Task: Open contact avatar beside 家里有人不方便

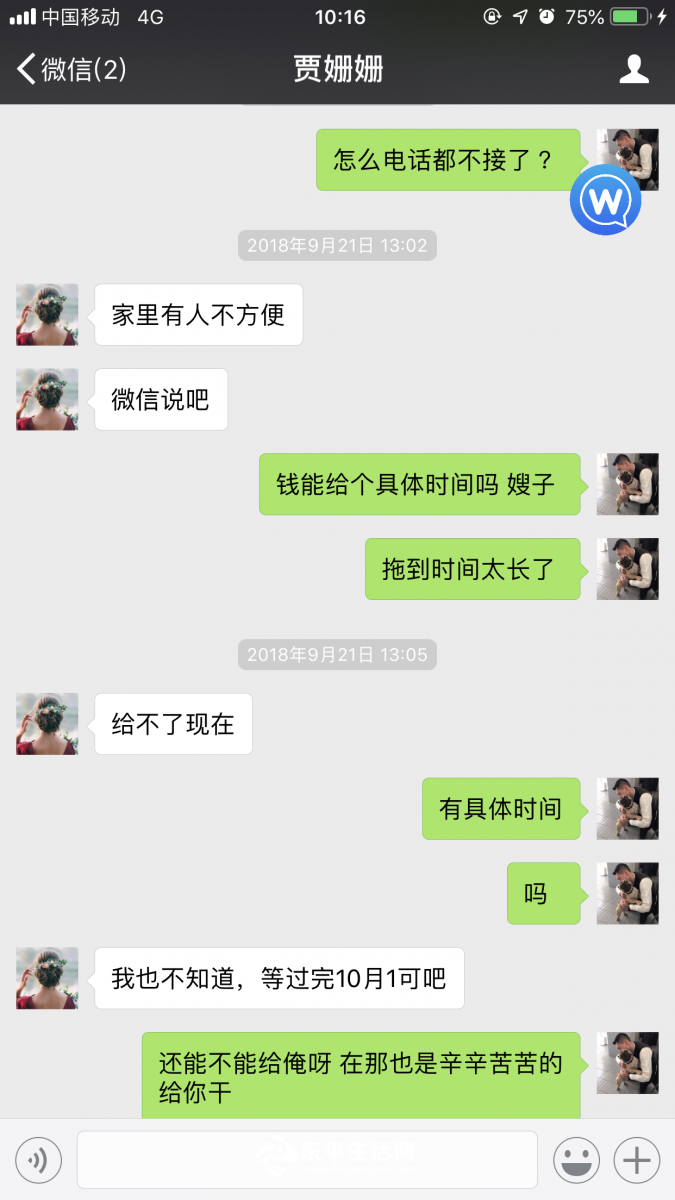Action: 47,315
